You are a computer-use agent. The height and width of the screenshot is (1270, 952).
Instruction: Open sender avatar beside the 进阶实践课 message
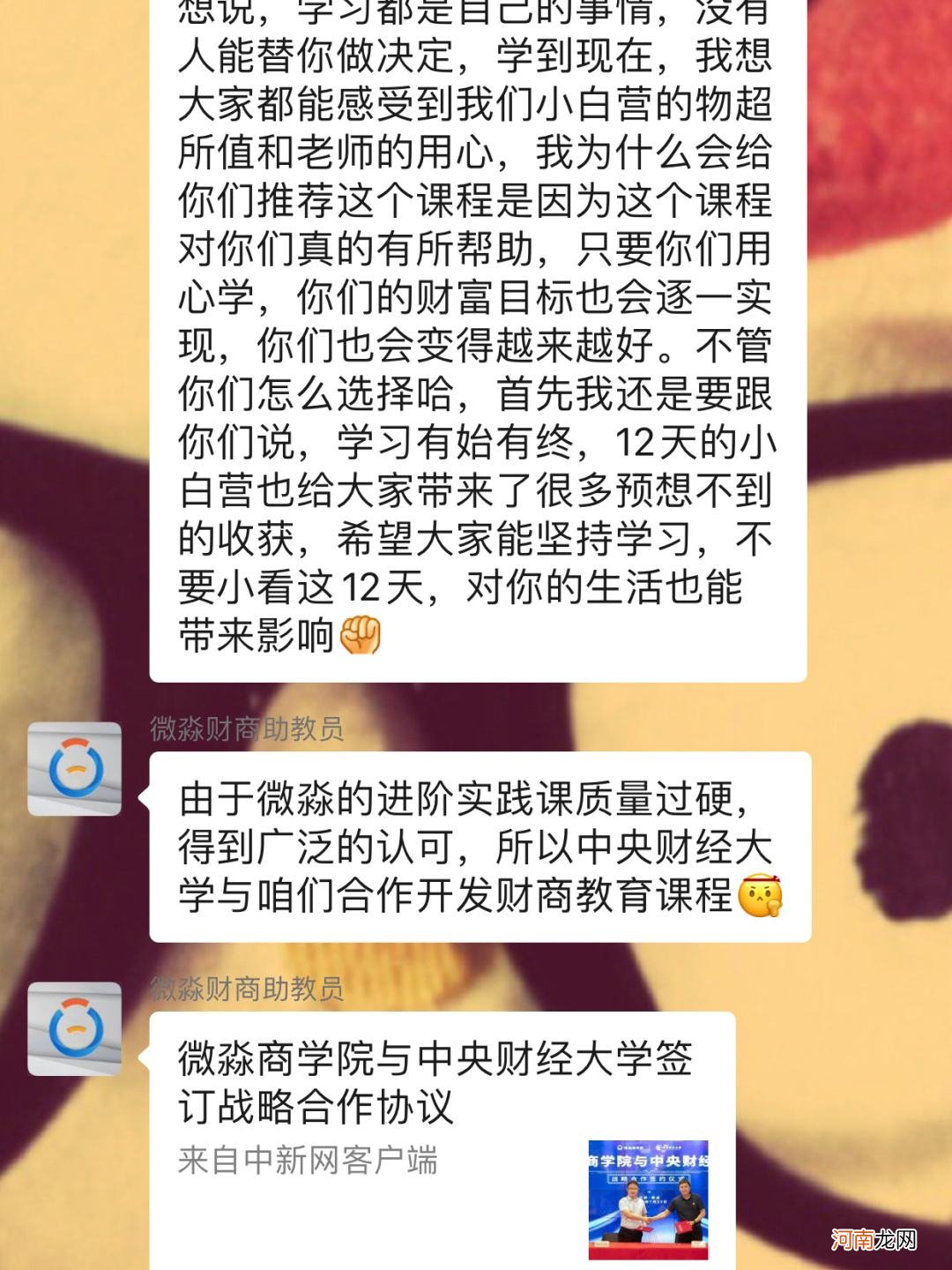(x=75, y=769)
